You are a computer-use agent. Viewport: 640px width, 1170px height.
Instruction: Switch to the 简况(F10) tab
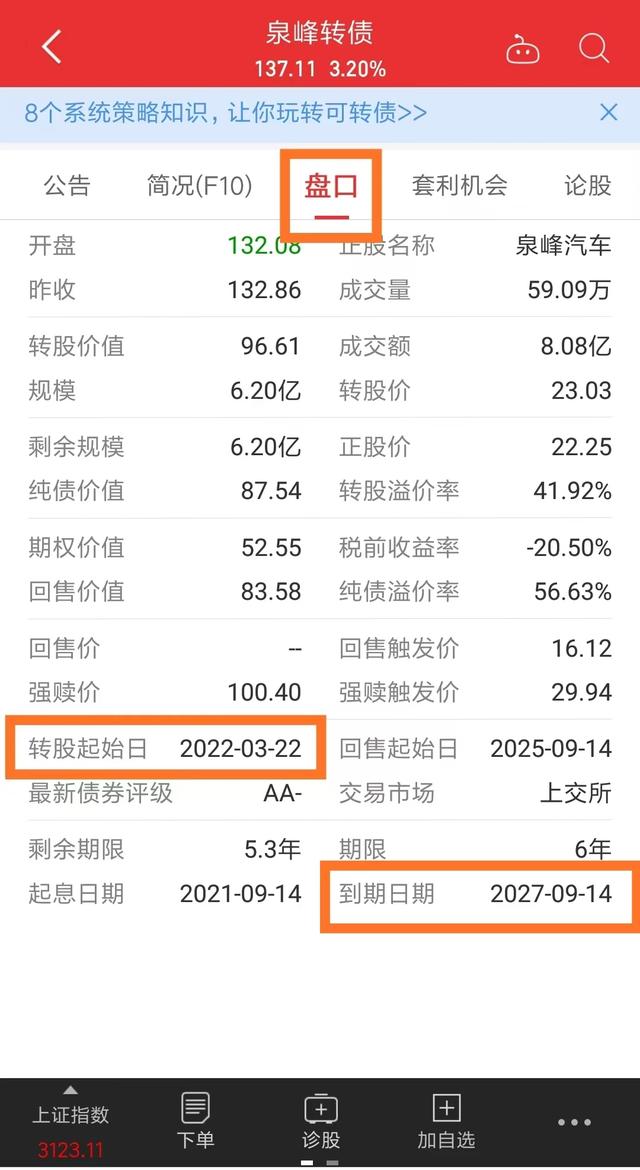pos(199,185)
